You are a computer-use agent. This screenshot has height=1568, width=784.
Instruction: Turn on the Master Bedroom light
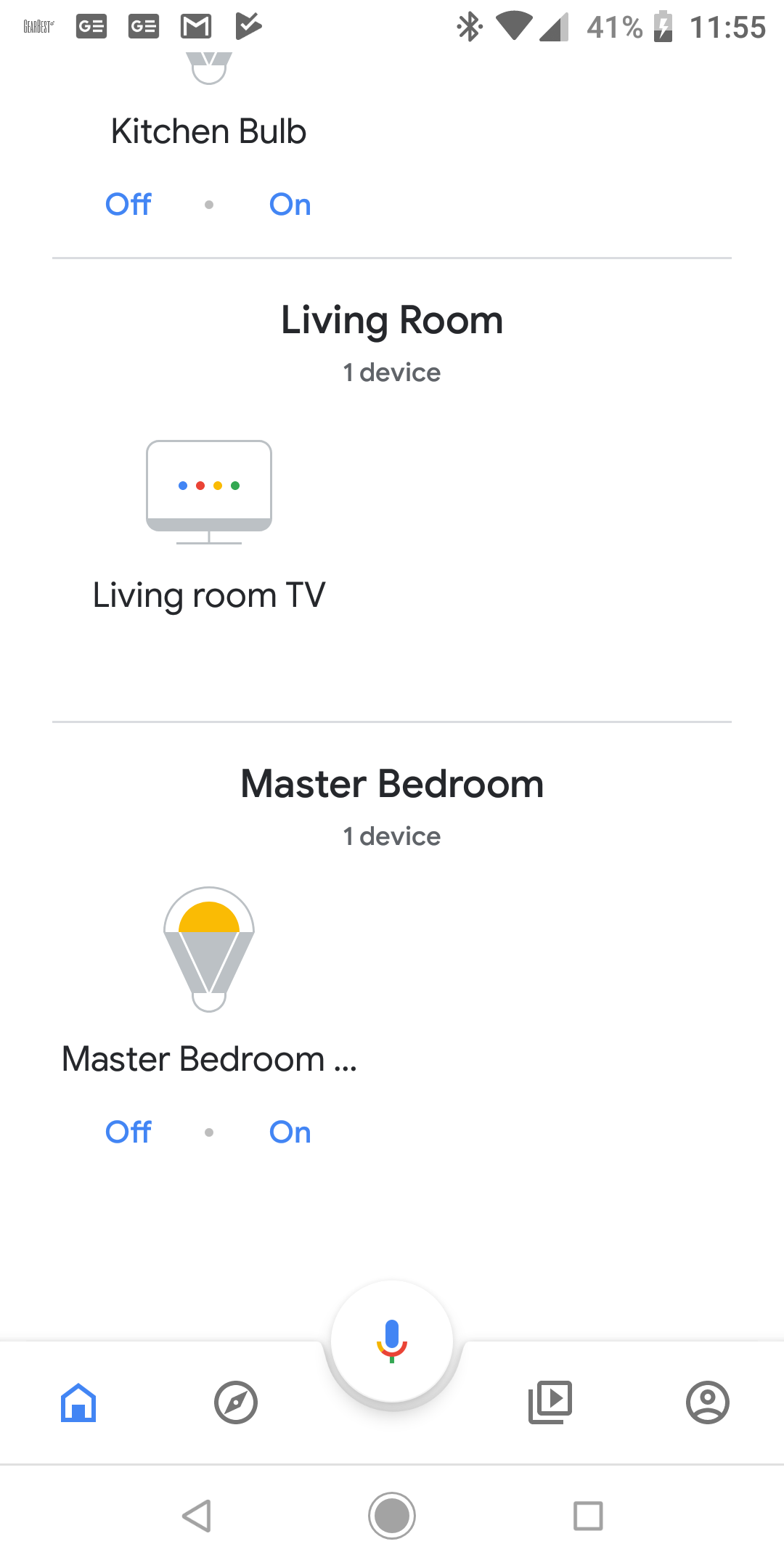click(290, 1132)
